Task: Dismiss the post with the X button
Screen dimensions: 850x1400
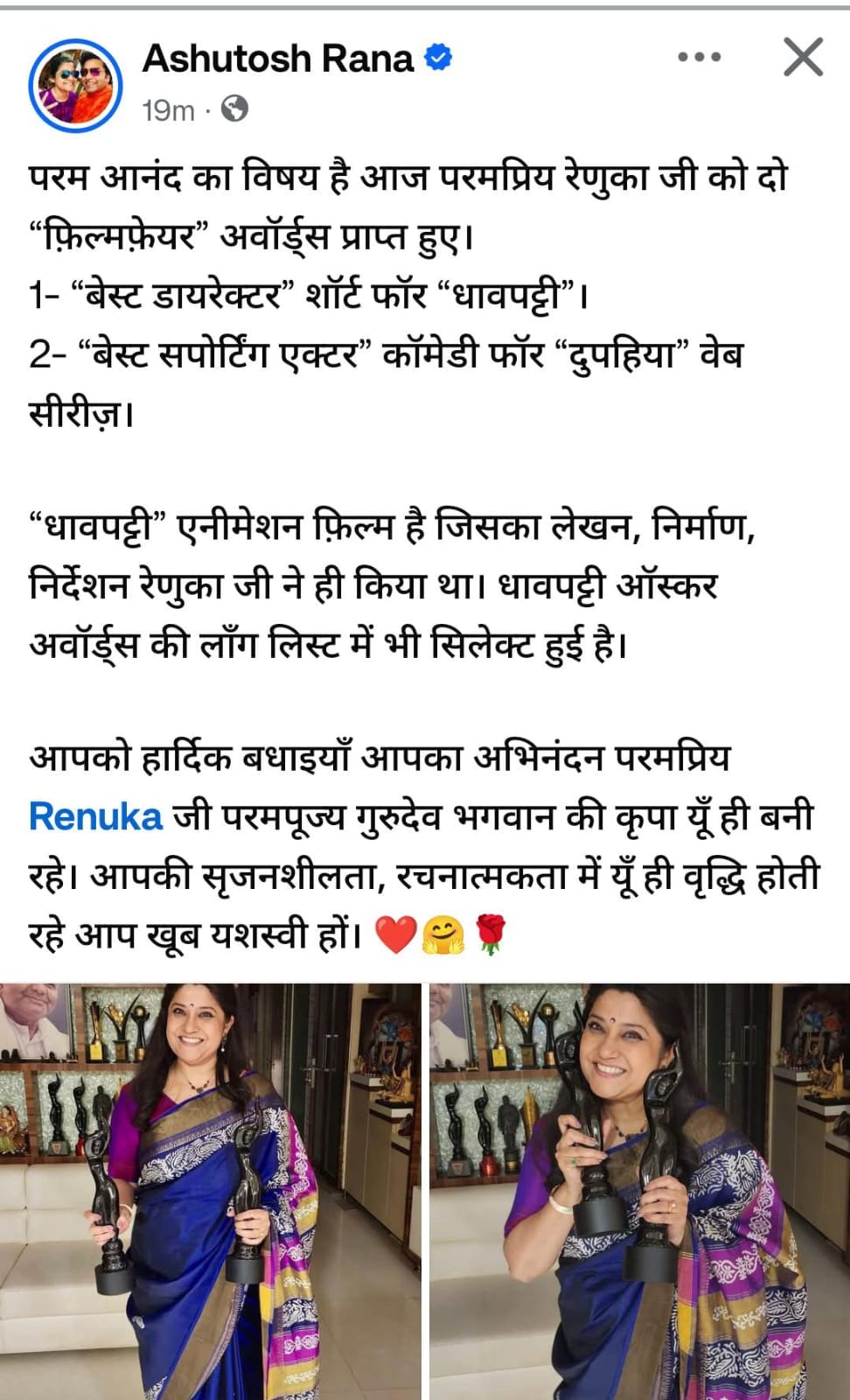Action: (802, 59)
